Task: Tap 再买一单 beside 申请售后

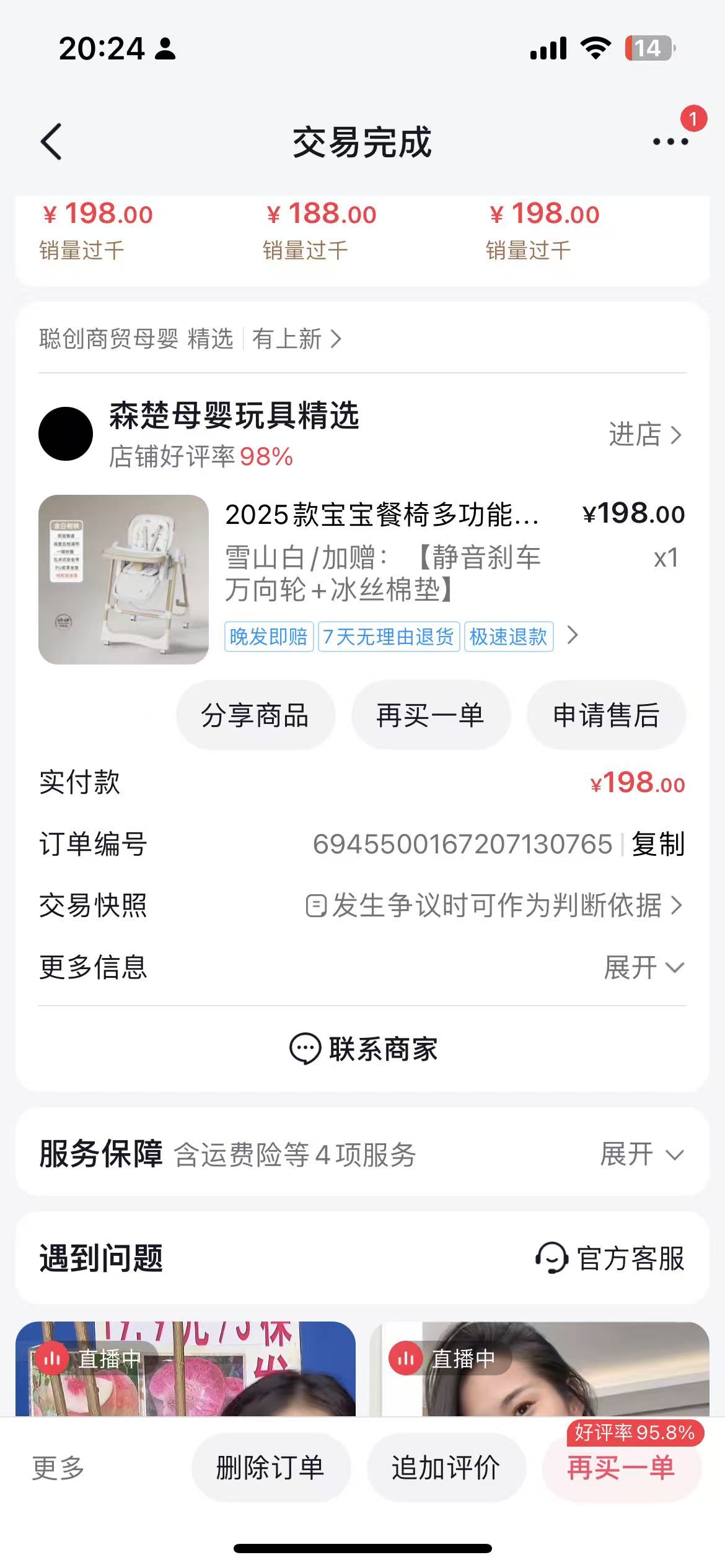Action: tap(431, 715)
